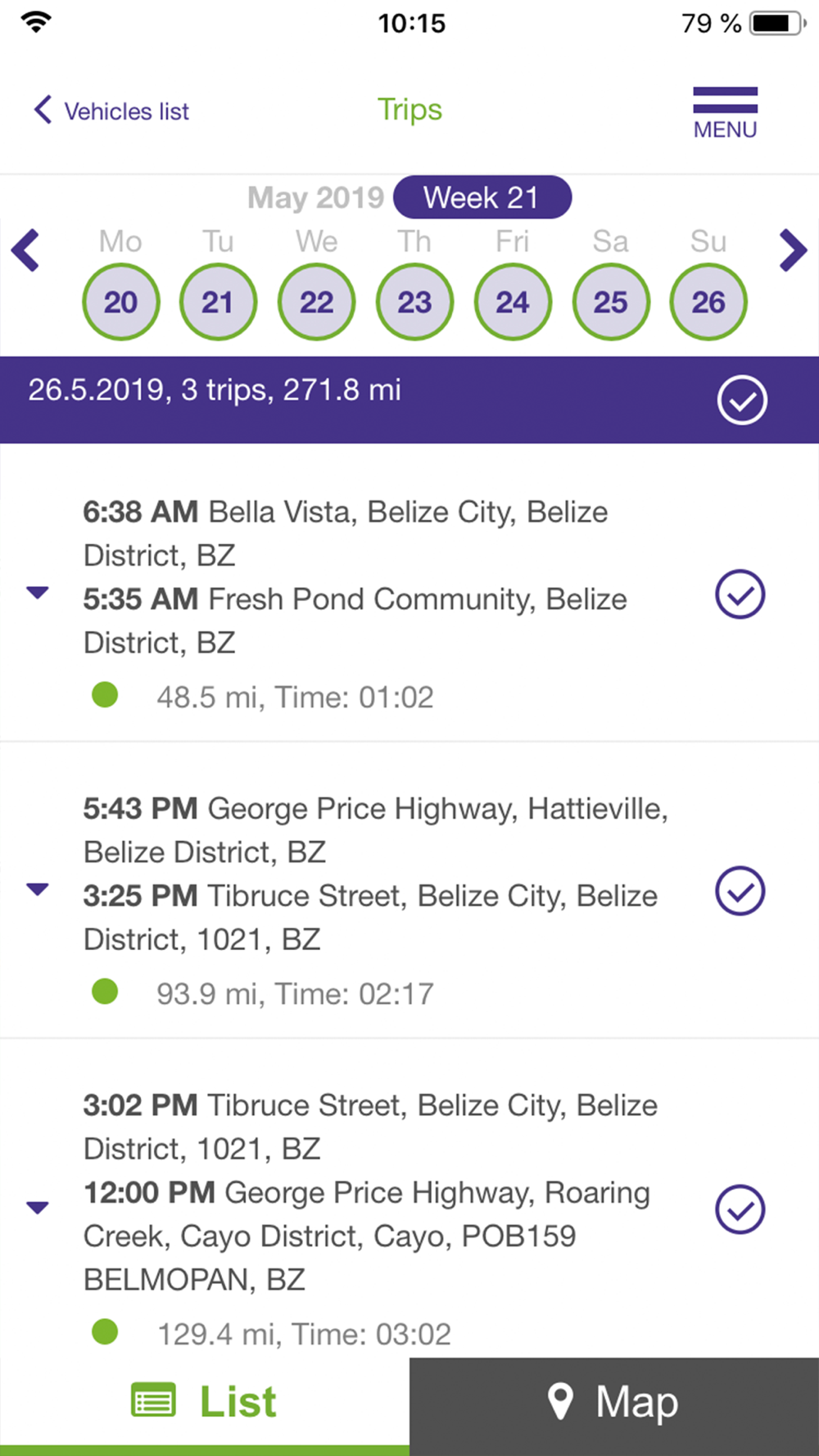Select Saturday the 25th

pyautogui.click(x=611, y=302)
